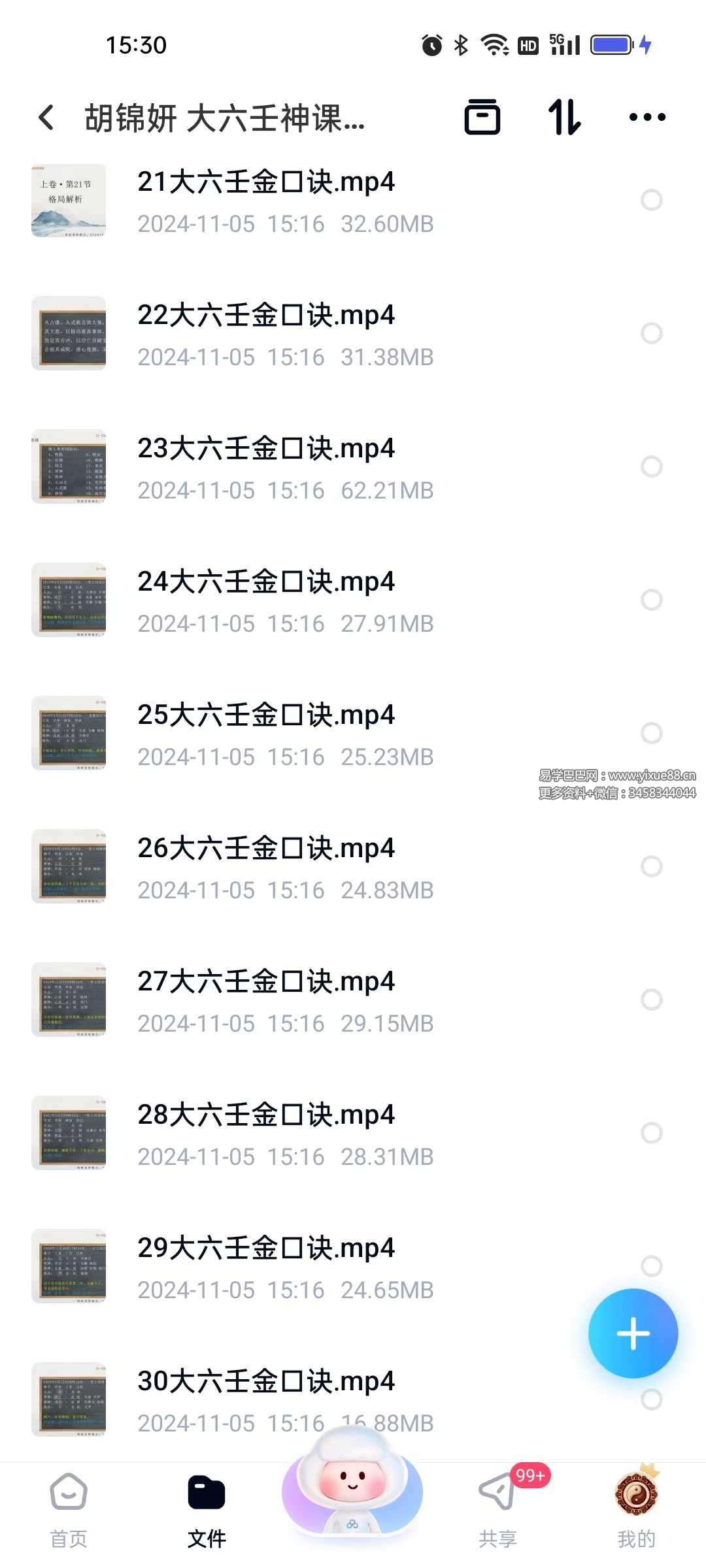Open the file 23大六壬金口诀.mp4
Screen dimensions: 706x1568
tap(265, 449)
